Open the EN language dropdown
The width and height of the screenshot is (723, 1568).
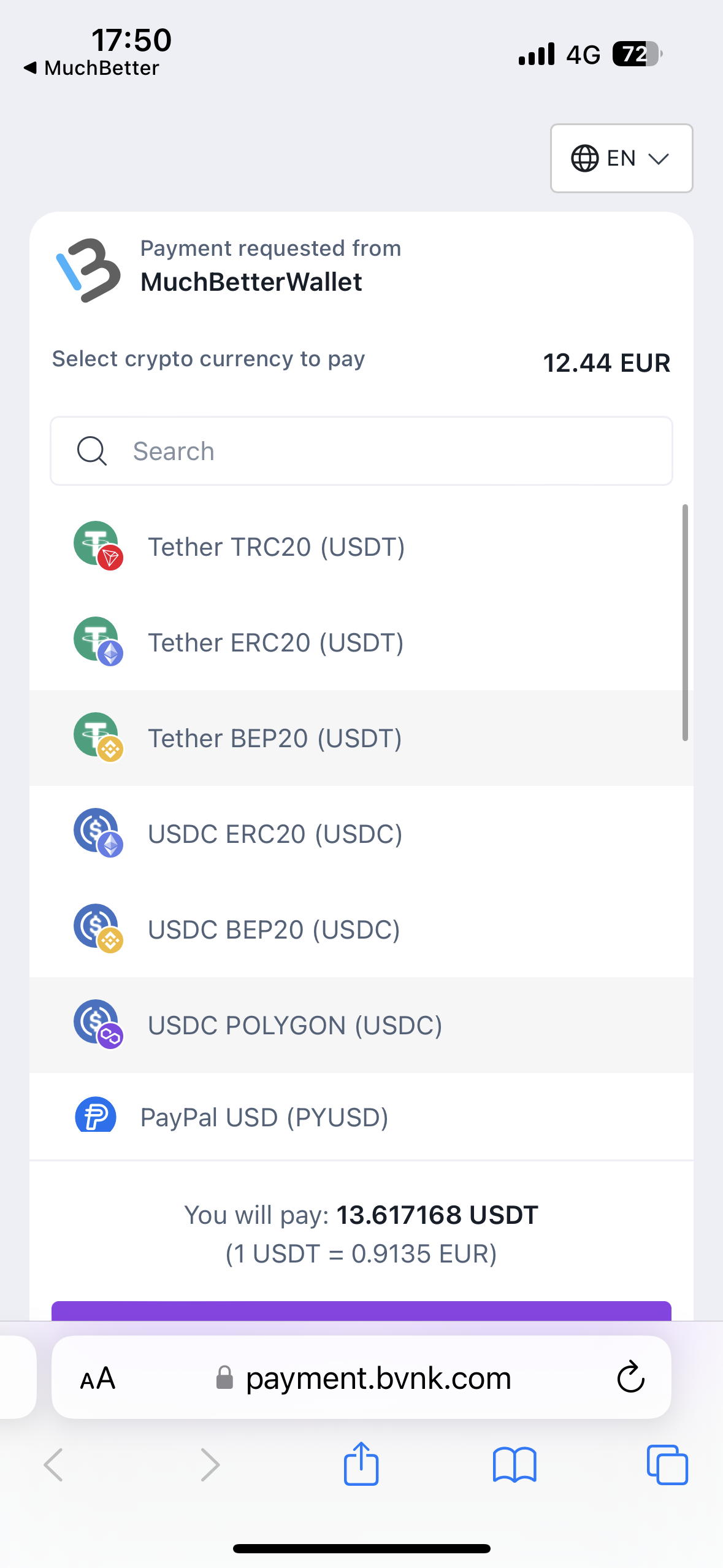[x=621, y=158]
